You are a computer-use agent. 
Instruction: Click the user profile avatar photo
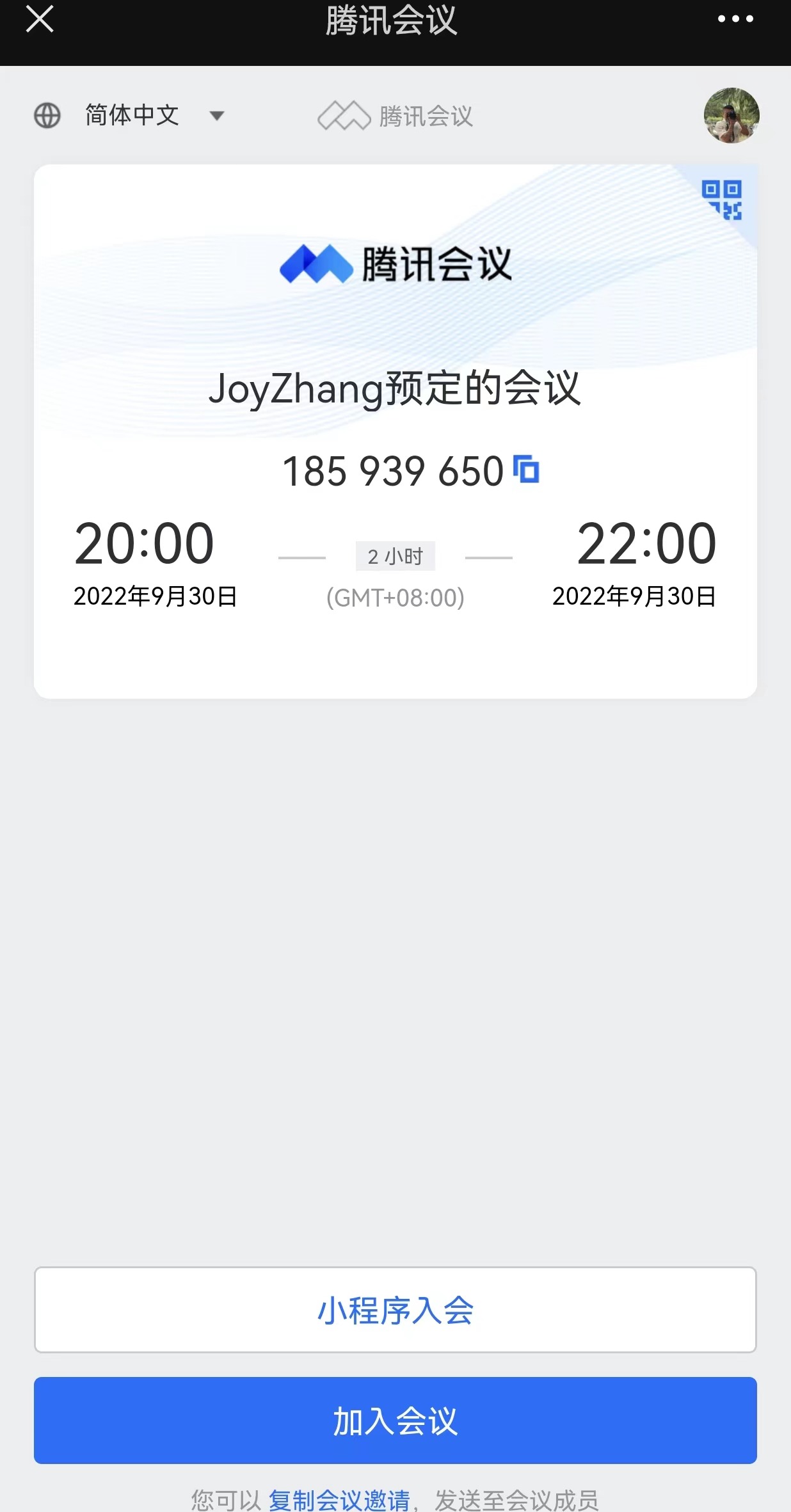[731, 116]
